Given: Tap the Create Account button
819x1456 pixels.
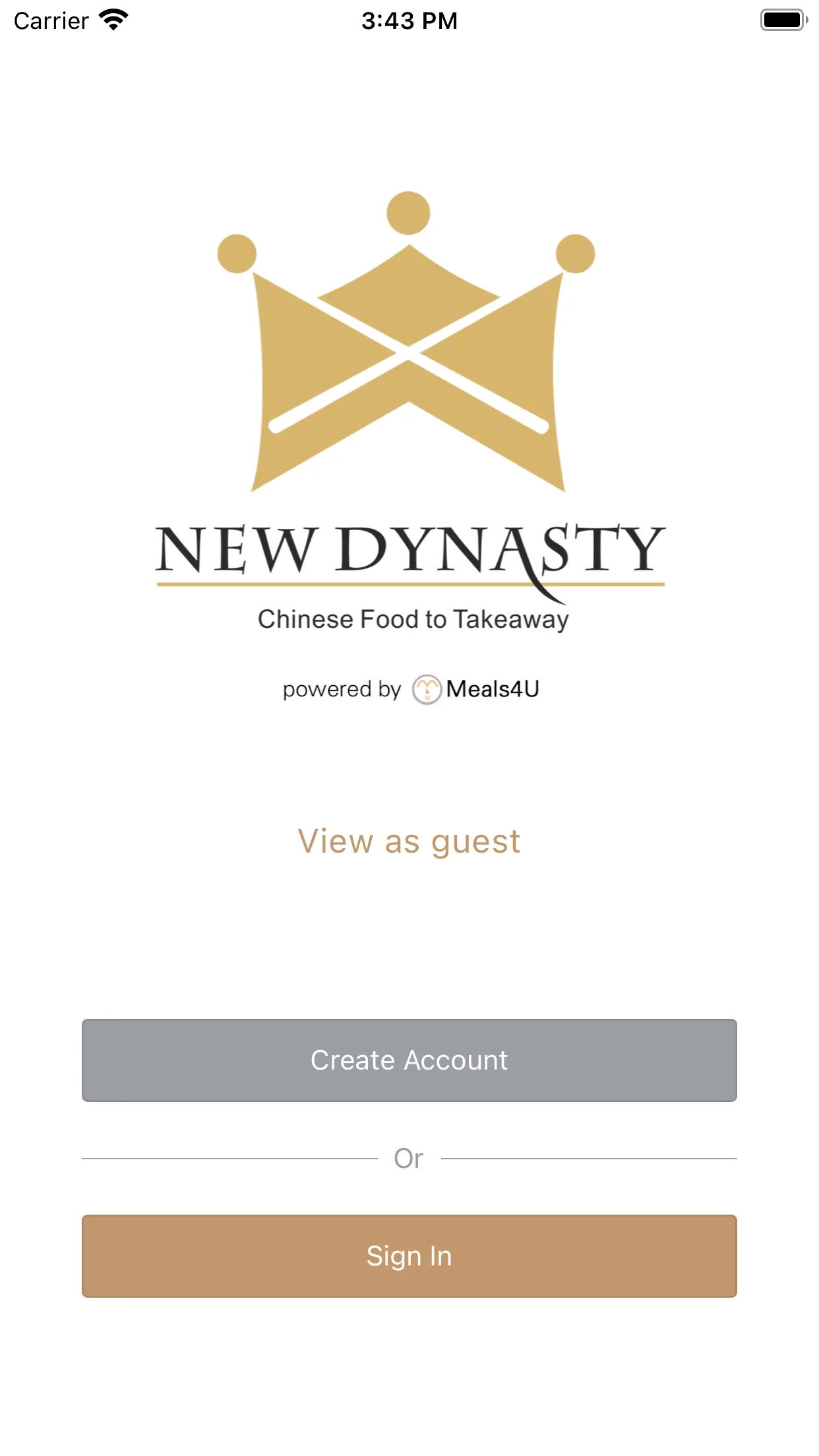Looking at the screenshot, I should tap(409, 1060).
